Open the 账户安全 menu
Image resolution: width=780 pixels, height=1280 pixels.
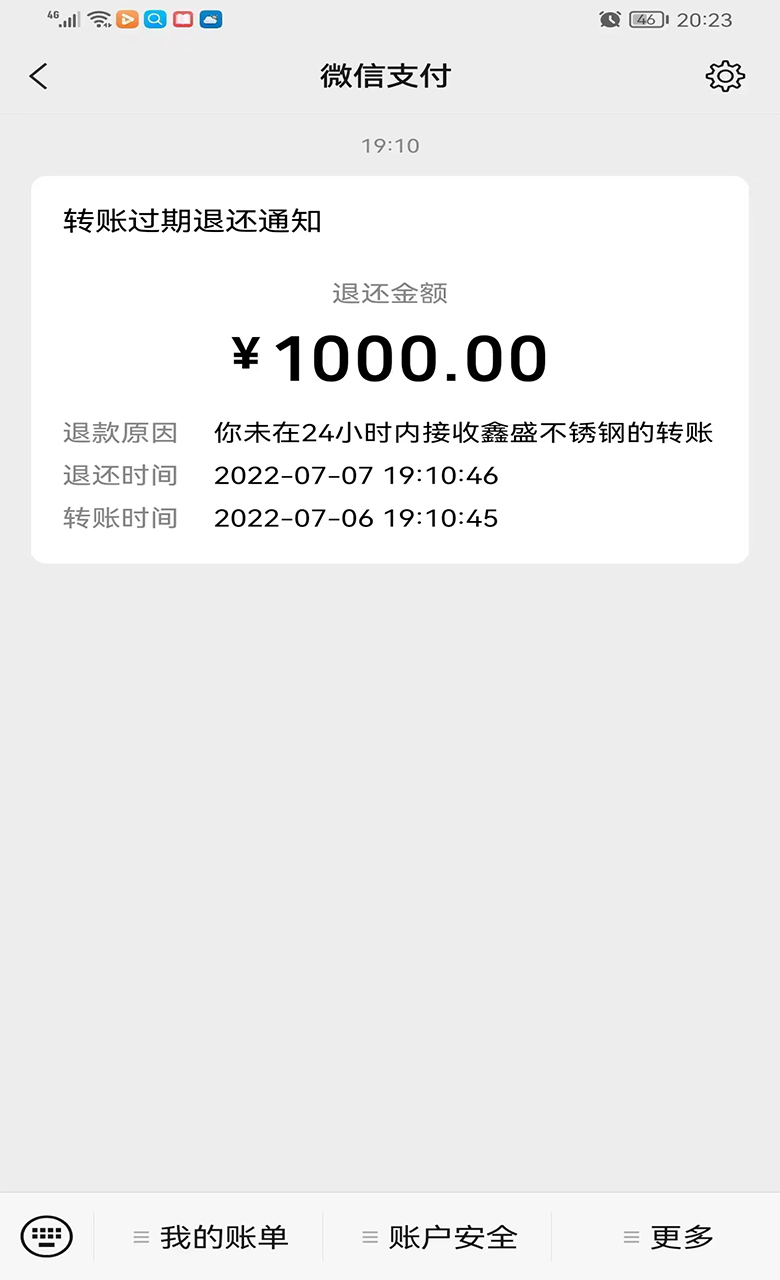click(x=439, y=1237)
